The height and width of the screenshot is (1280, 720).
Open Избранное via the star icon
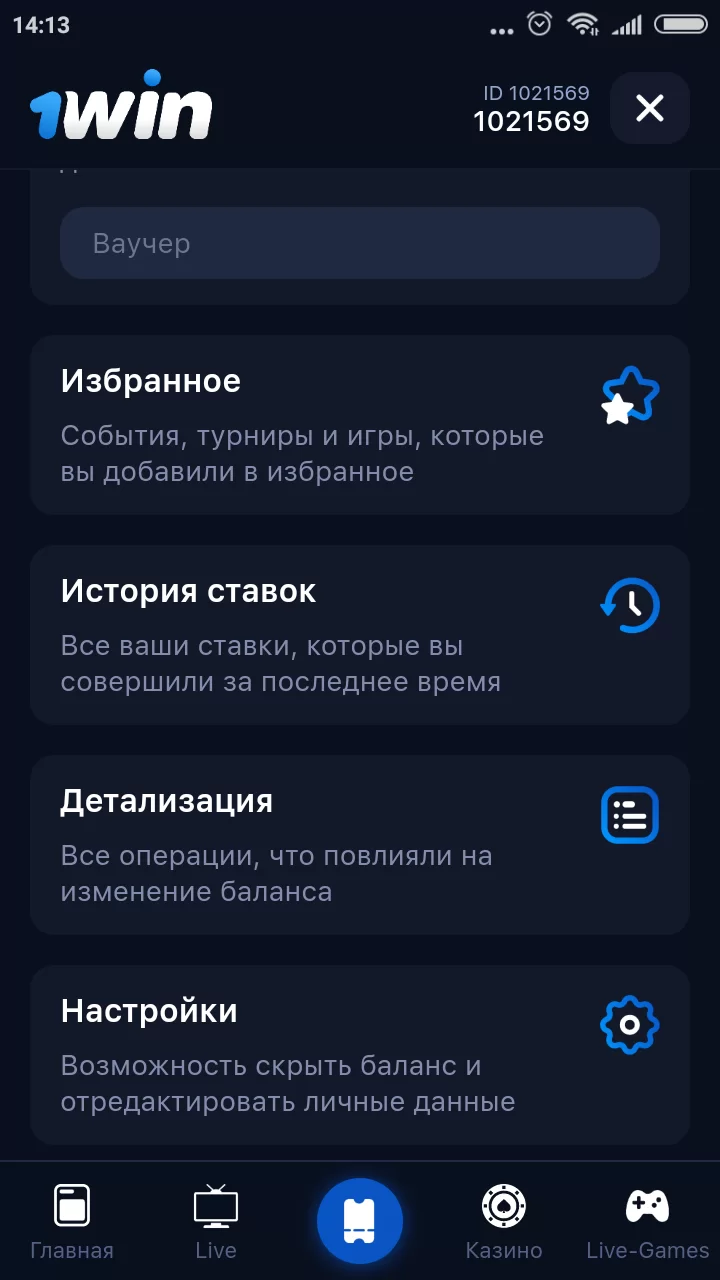click(629, 394)
